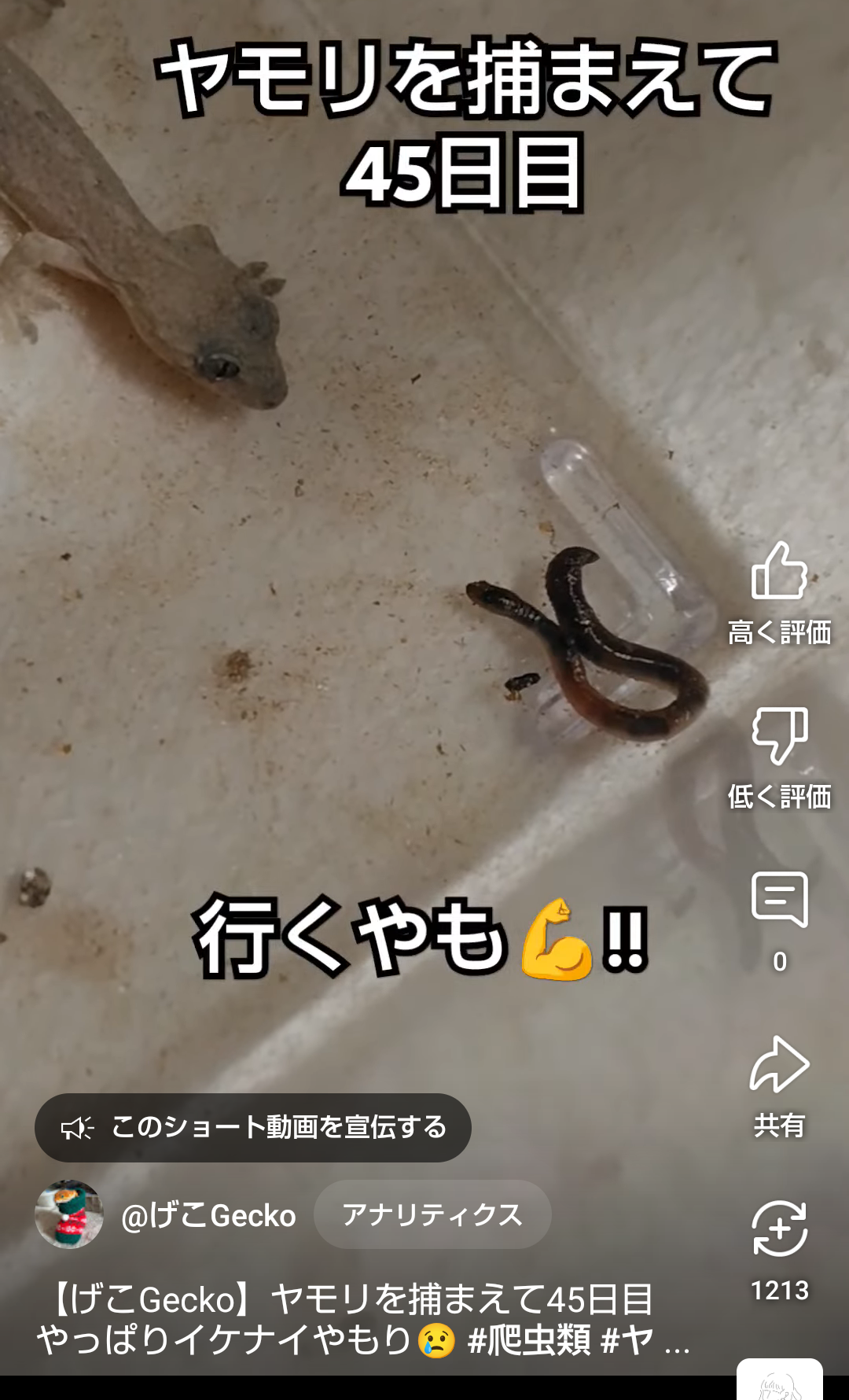Open the @げこGecko channel name
Viewport: 849px width, 1400px height.
click(208, 1216)
